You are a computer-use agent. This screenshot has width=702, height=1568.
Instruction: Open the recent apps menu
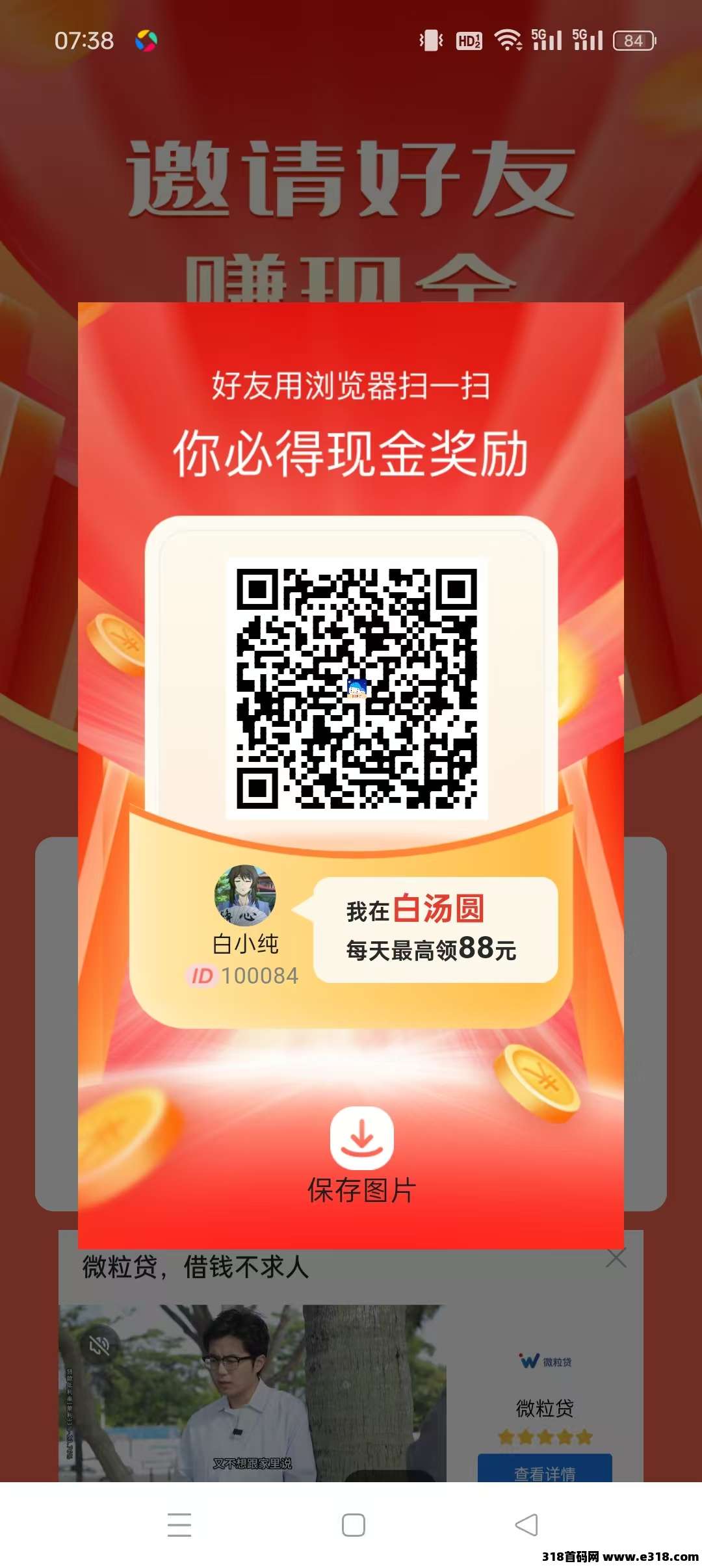[x=179, y=1524]
